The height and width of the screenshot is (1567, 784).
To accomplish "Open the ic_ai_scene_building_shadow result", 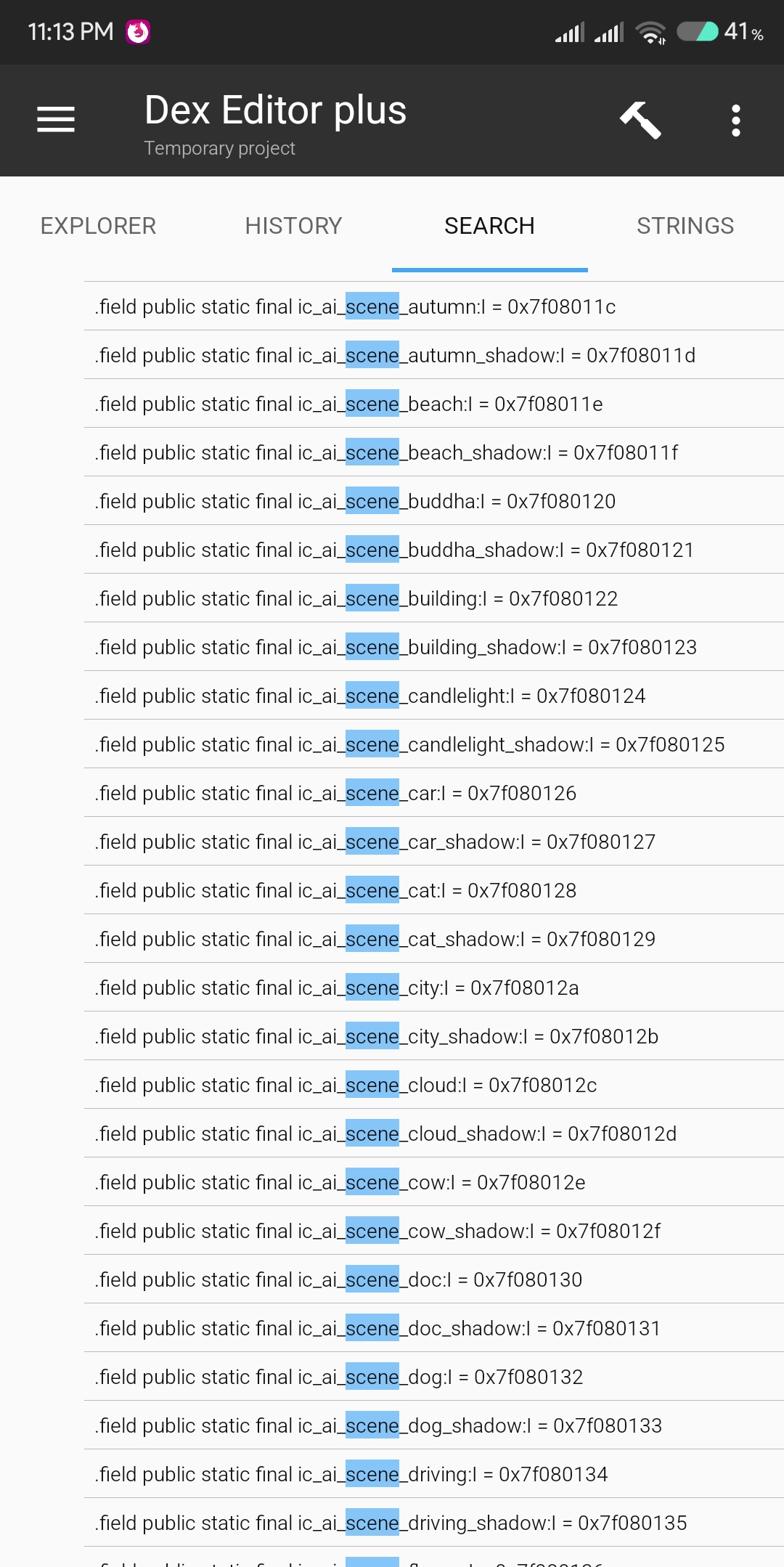I will click(x=396, y=648).
